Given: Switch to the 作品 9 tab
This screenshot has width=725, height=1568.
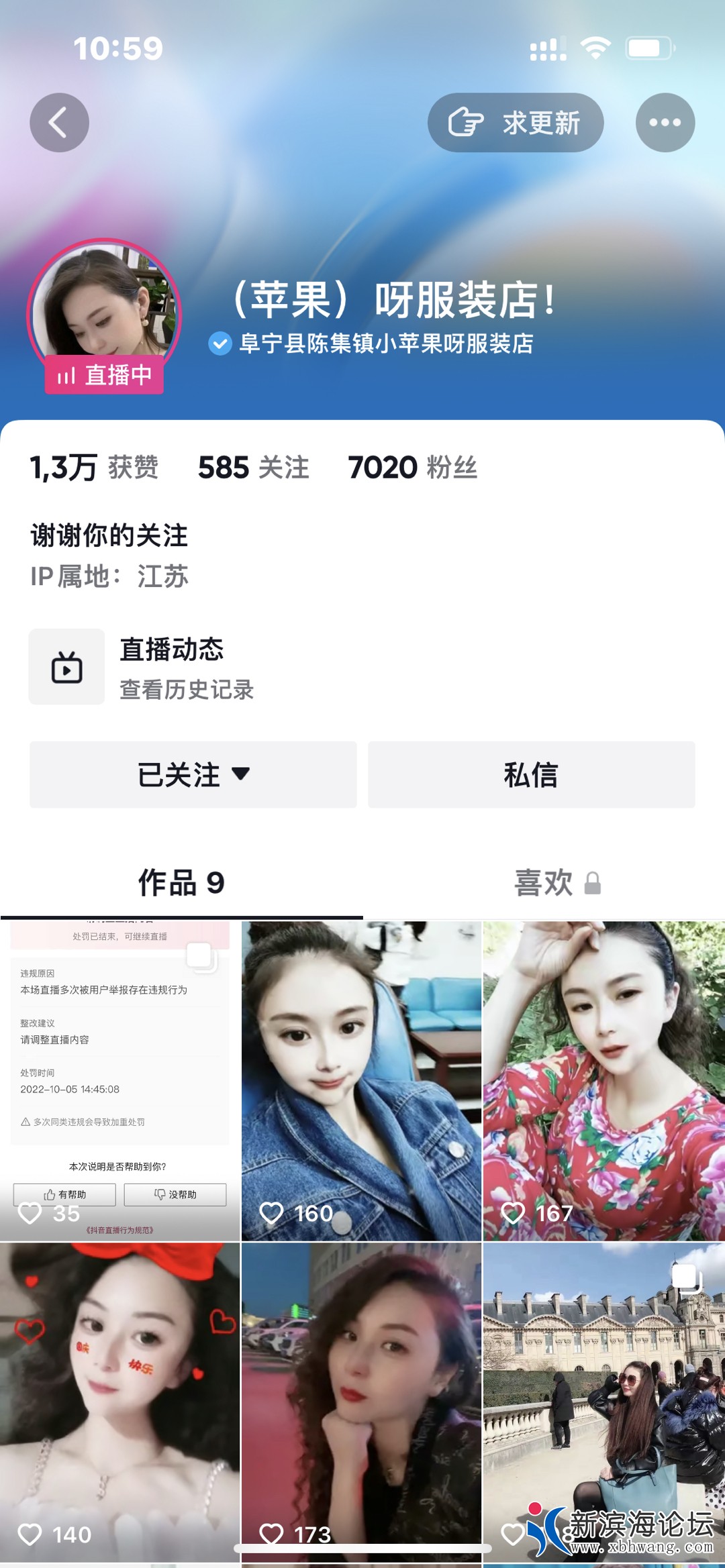Looking at the screenshot, I should [181, 883].
